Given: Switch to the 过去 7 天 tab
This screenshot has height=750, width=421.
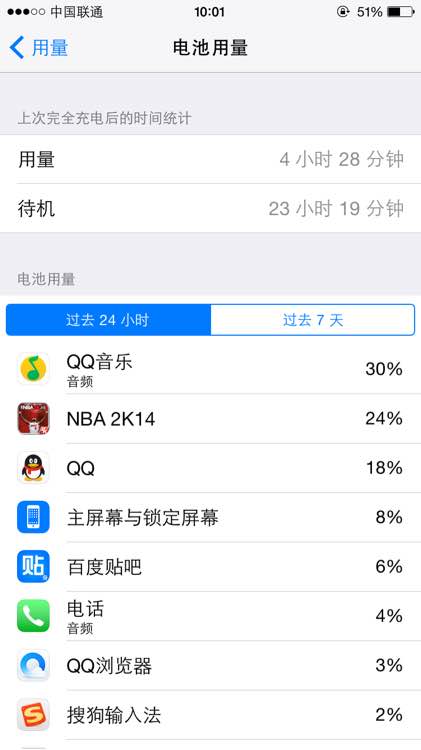Looking at the screenshot, I should tap(312, 320).
